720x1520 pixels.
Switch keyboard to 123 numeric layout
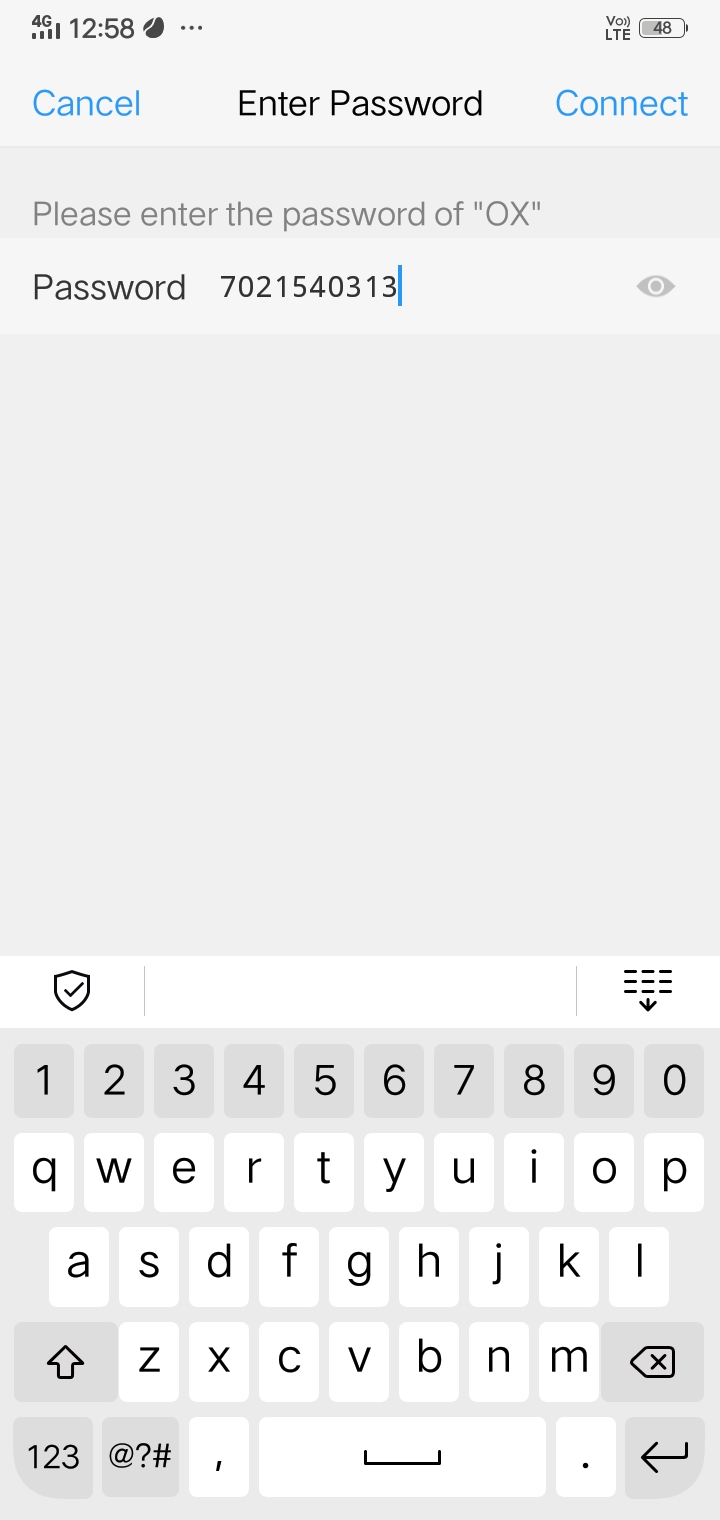[x=53, y=1456]
